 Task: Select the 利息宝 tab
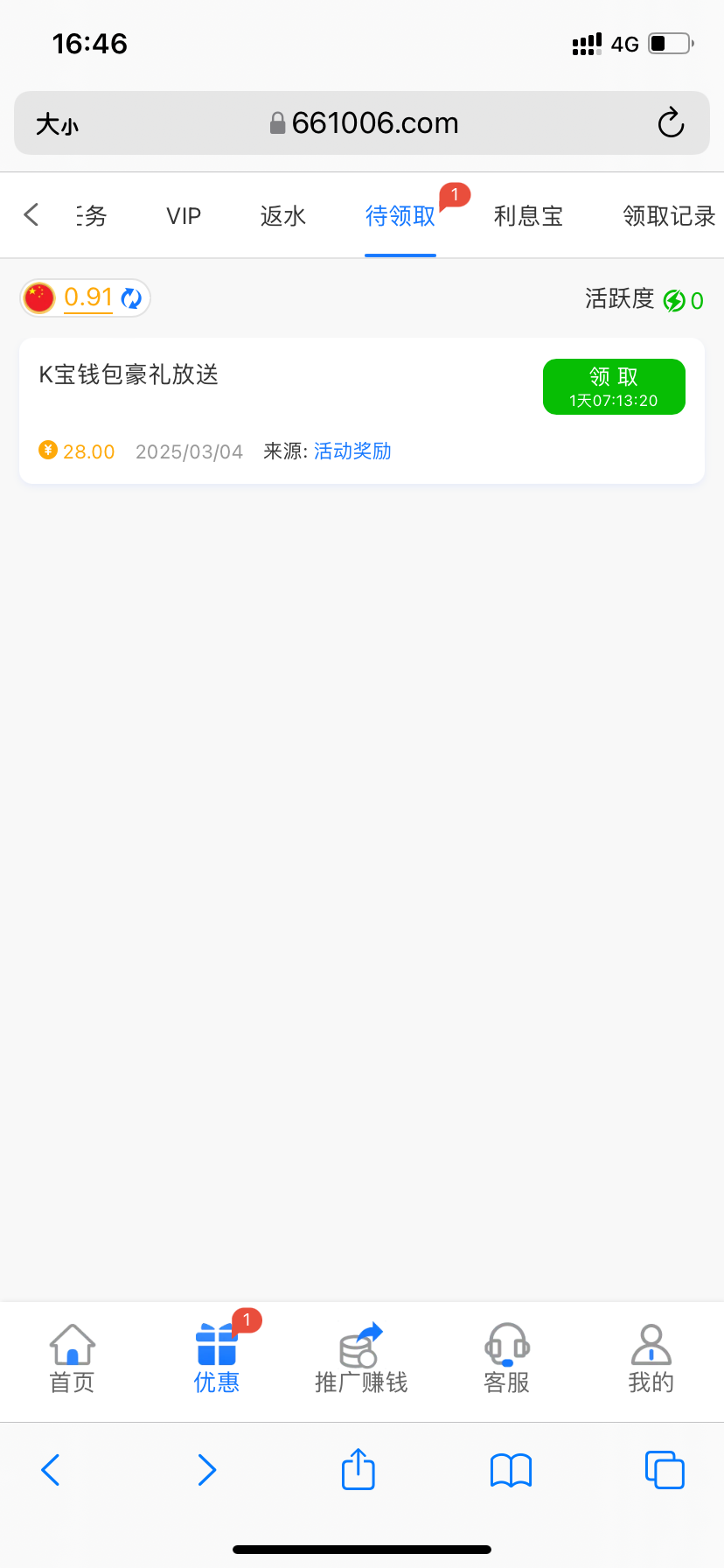point(528,216)
